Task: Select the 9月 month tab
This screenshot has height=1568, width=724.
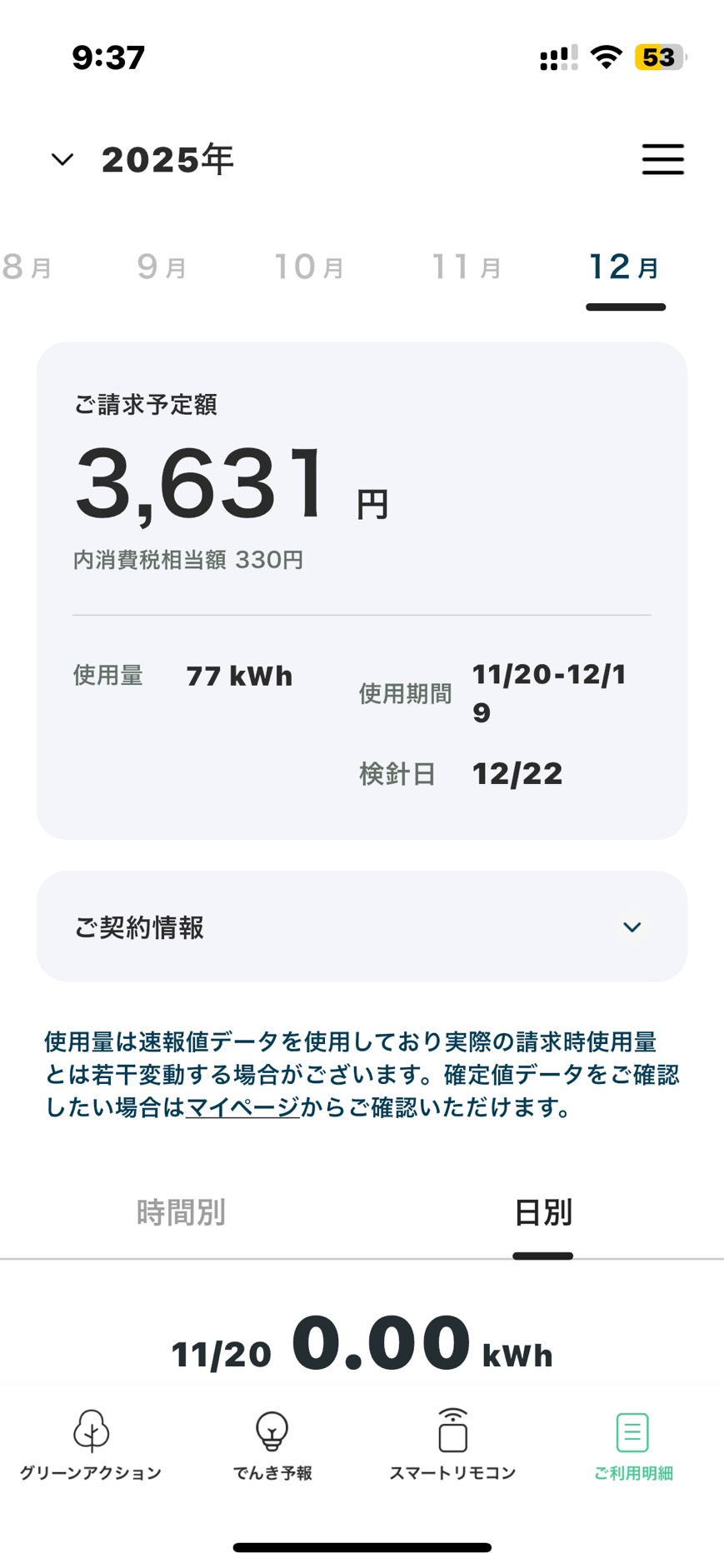Action: (x=162, y=267)
